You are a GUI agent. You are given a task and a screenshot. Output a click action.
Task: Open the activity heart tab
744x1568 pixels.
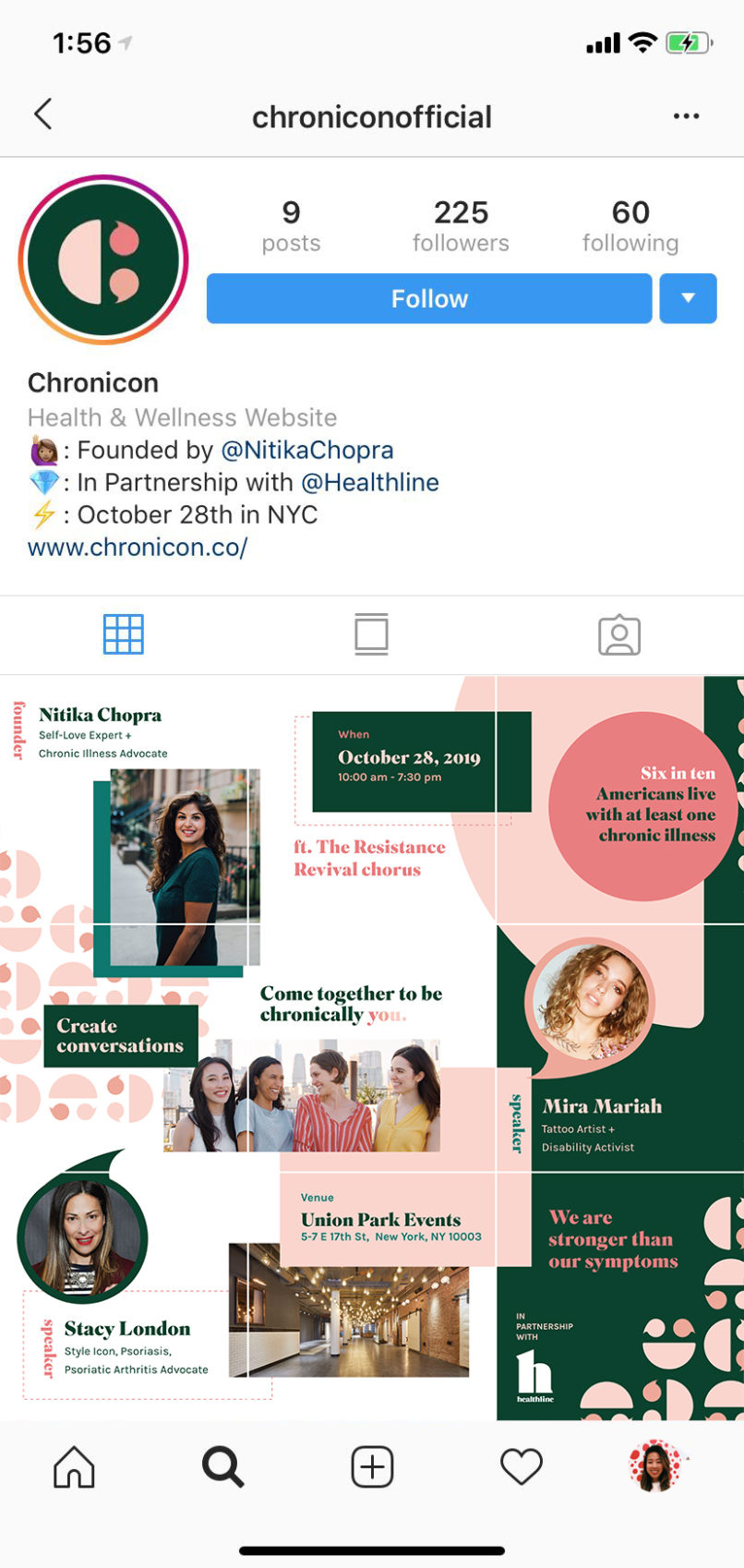click(521, 1466)
